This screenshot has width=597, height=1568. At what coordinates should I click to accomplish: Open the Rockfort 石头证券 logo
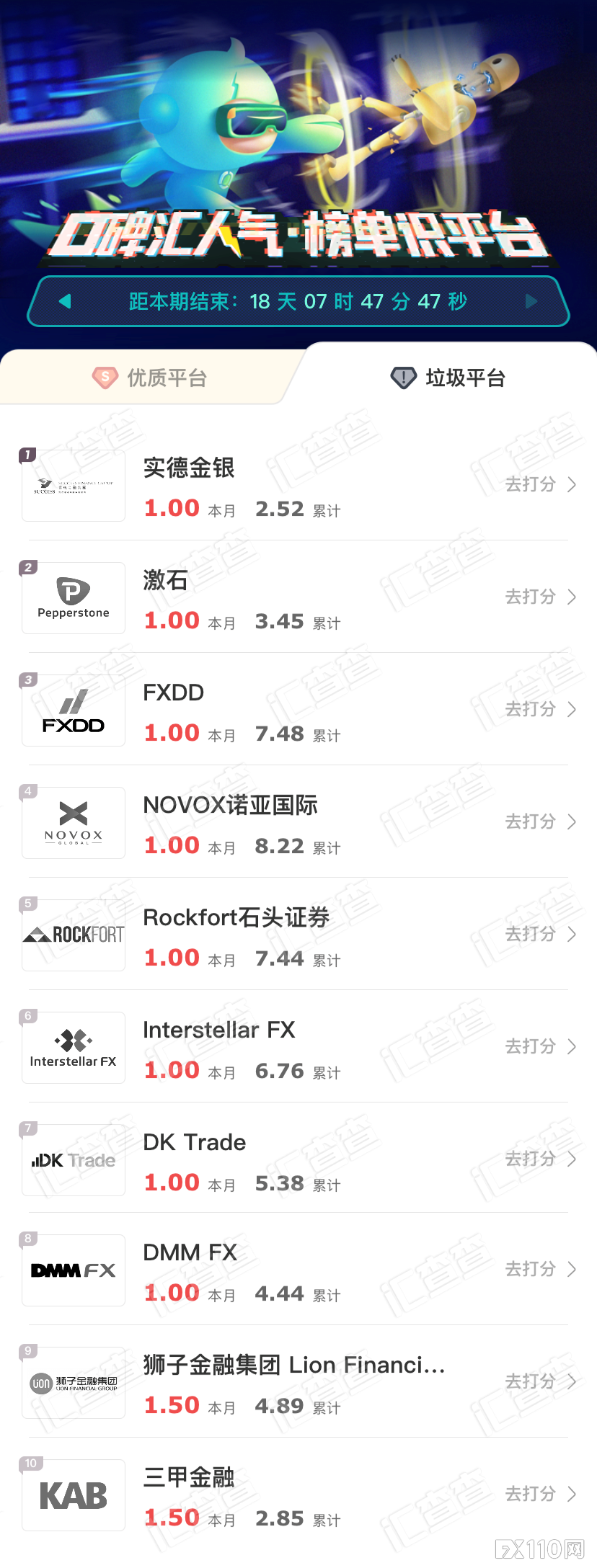pos(73,935)
